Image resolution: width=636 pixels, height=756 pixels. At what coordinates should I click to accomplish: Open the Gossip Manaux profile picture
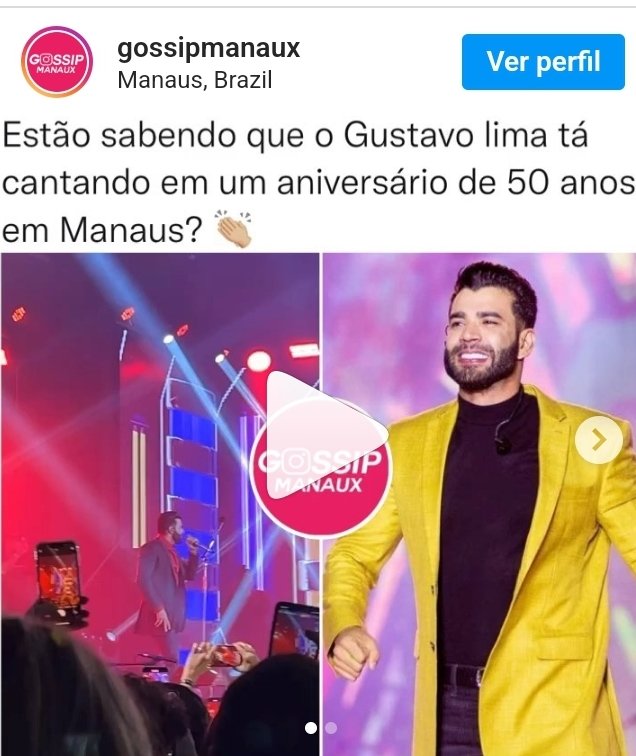click(57, 62)
